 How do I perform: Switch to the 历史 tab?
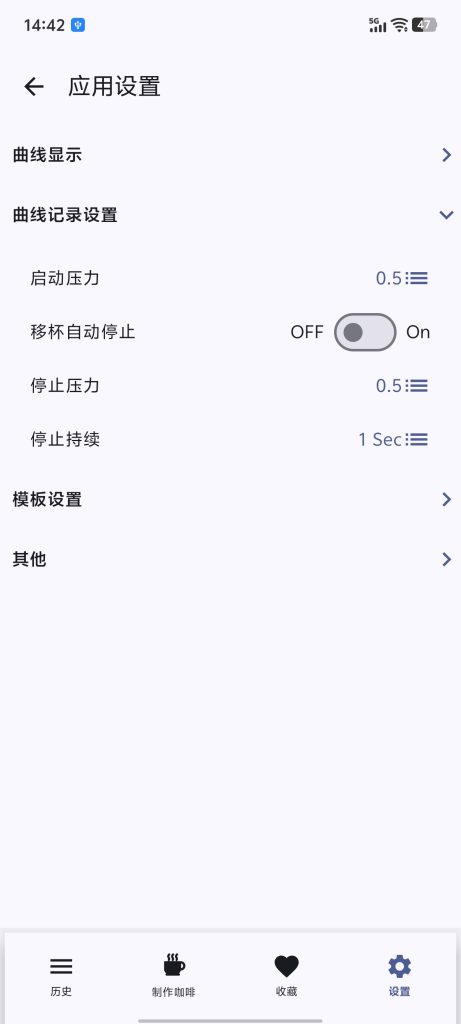click(61, 976)
